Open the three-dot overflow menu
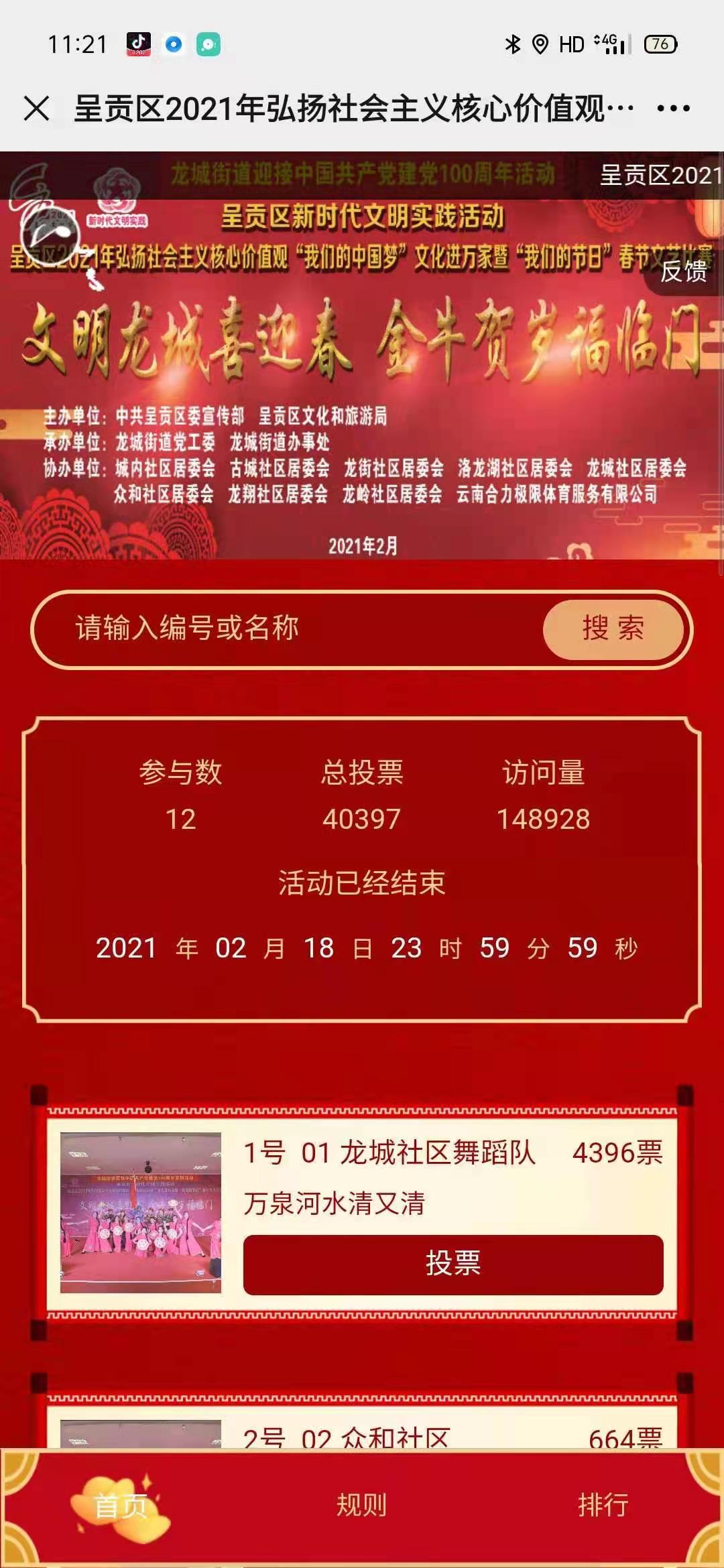724x1568 pixels. click(673, 108)
